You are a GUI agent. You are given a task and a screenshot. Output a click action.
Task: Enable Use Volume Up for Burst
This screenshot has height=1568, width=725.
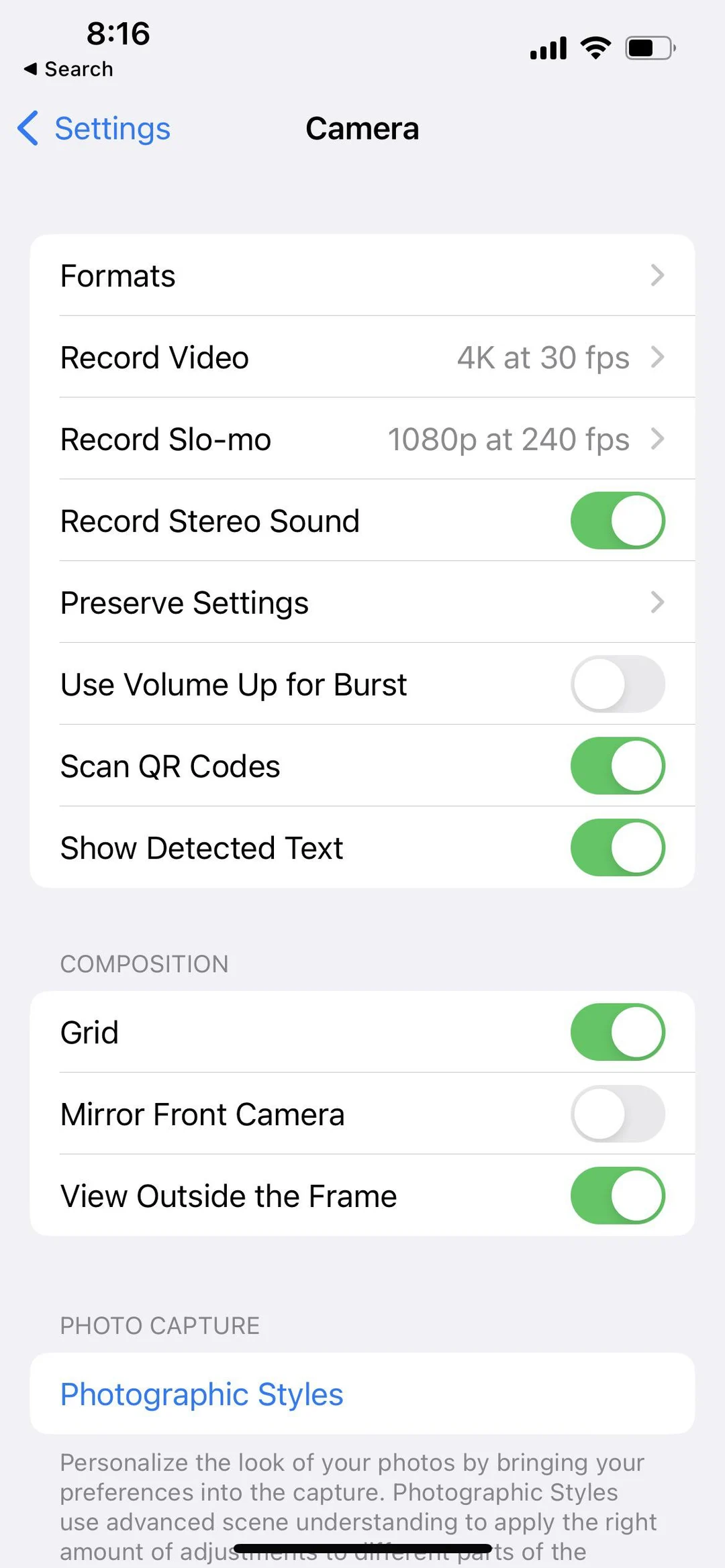(x=617, y=684)
